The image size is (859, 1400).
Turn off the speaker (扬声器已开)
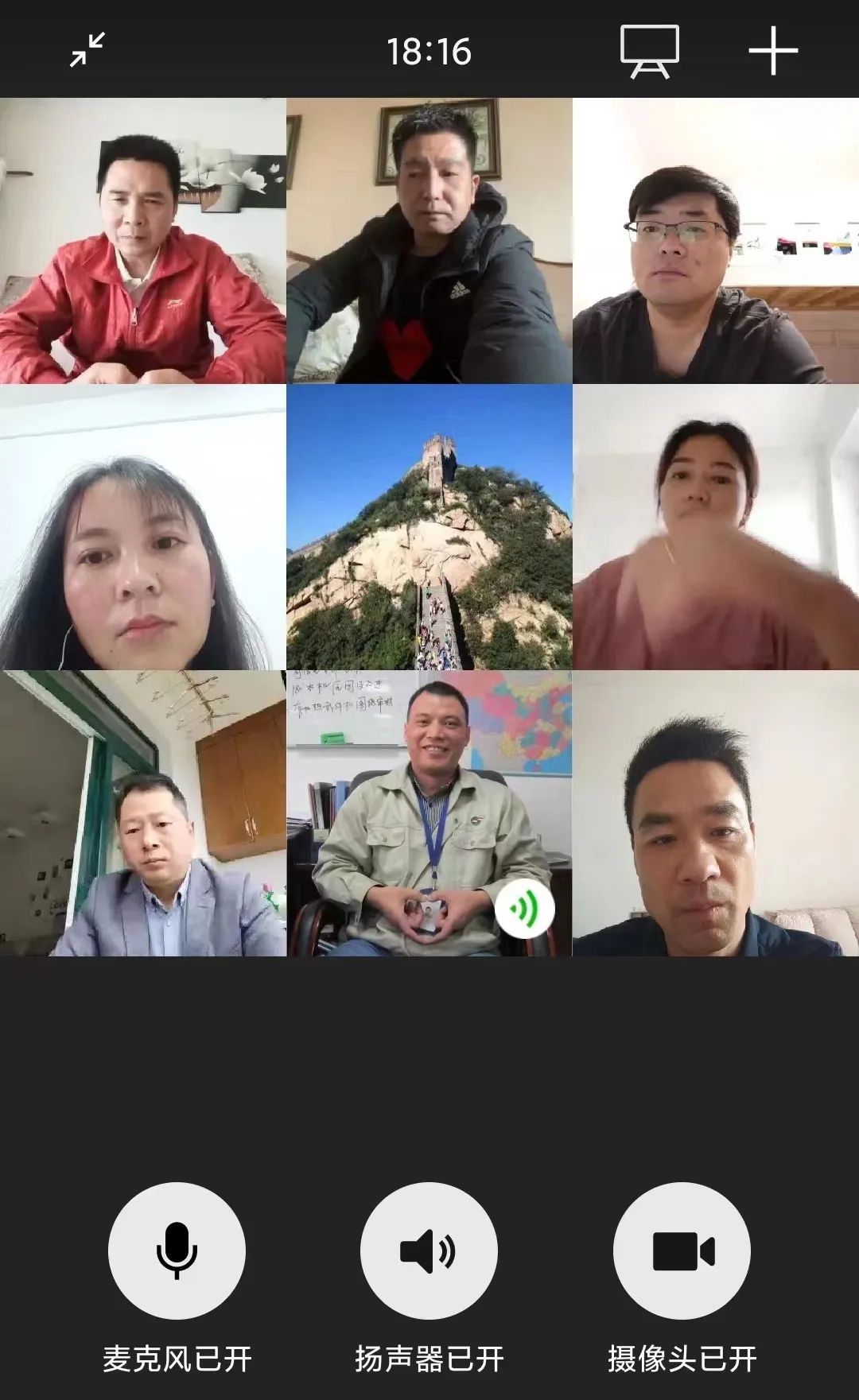click(x=429, y=1251)
